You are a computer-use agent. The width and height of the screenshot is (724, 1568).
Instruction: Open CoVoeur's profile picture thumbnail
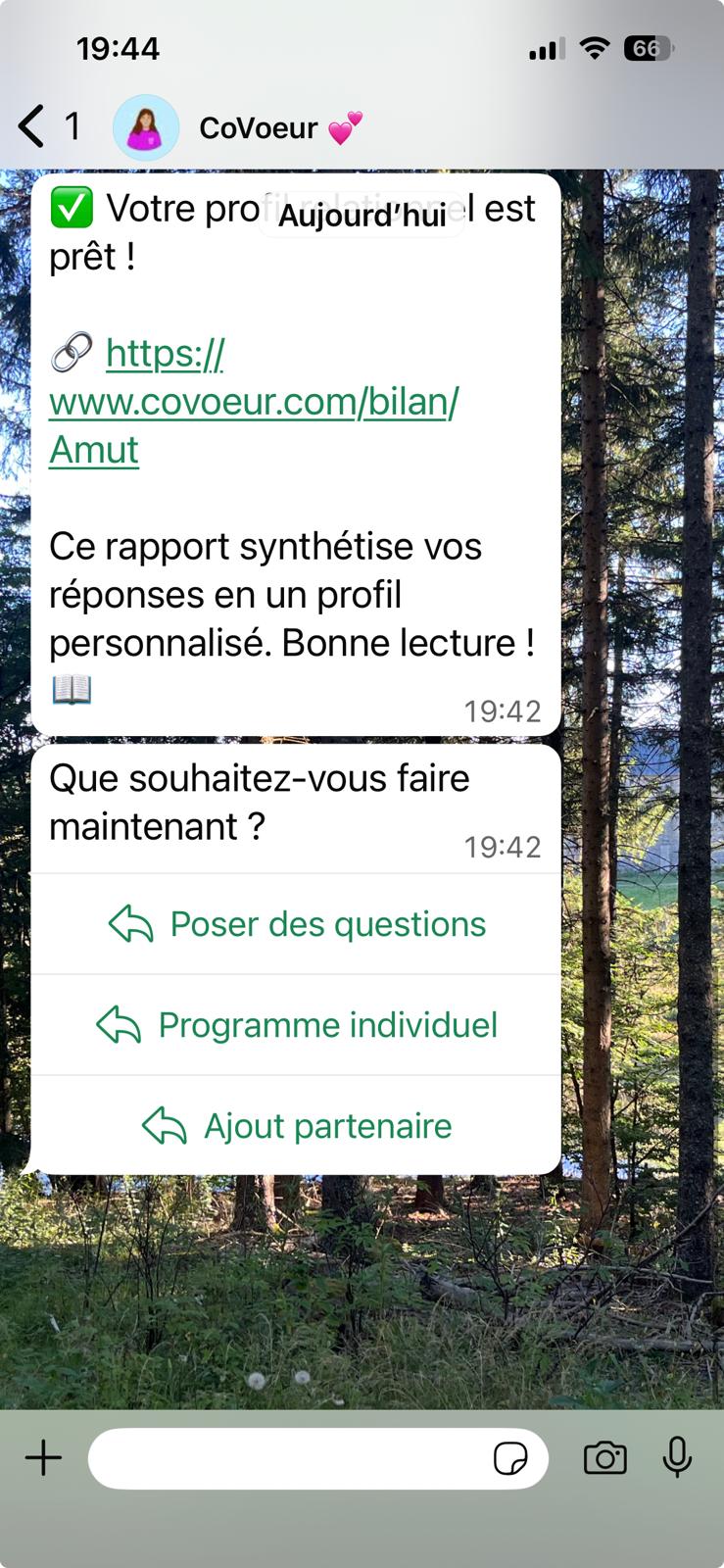tap(146, 125)
